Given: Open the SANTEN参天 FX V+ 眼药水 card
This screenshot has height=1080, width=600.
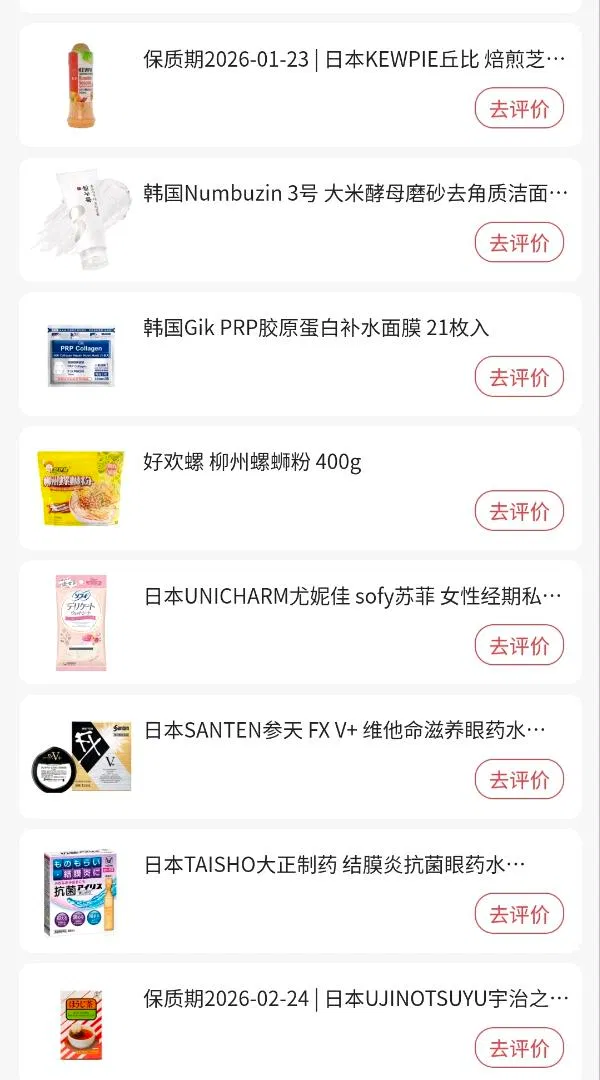Looking at the screenshot, I should point(344,731).
